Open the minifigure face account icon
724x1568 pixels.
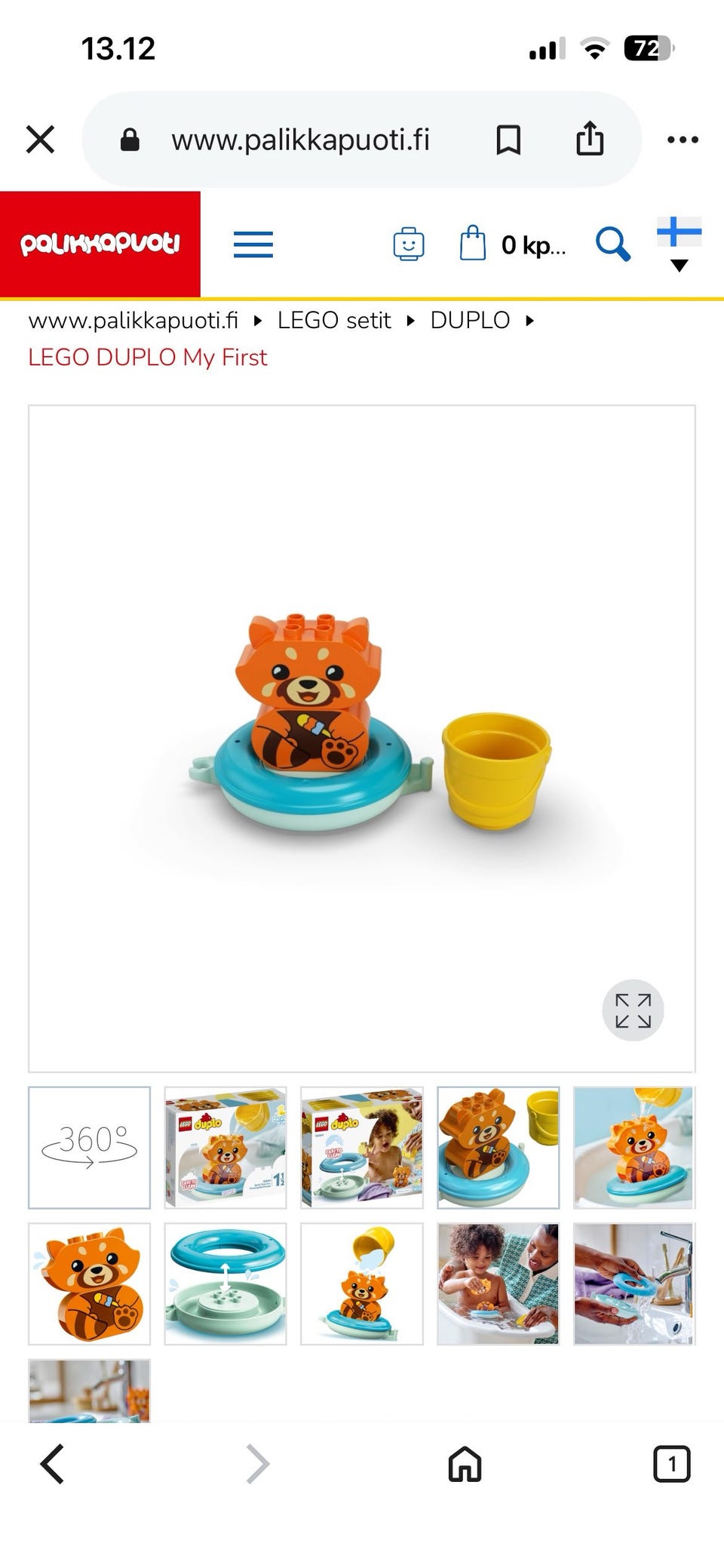pos(409,244)
